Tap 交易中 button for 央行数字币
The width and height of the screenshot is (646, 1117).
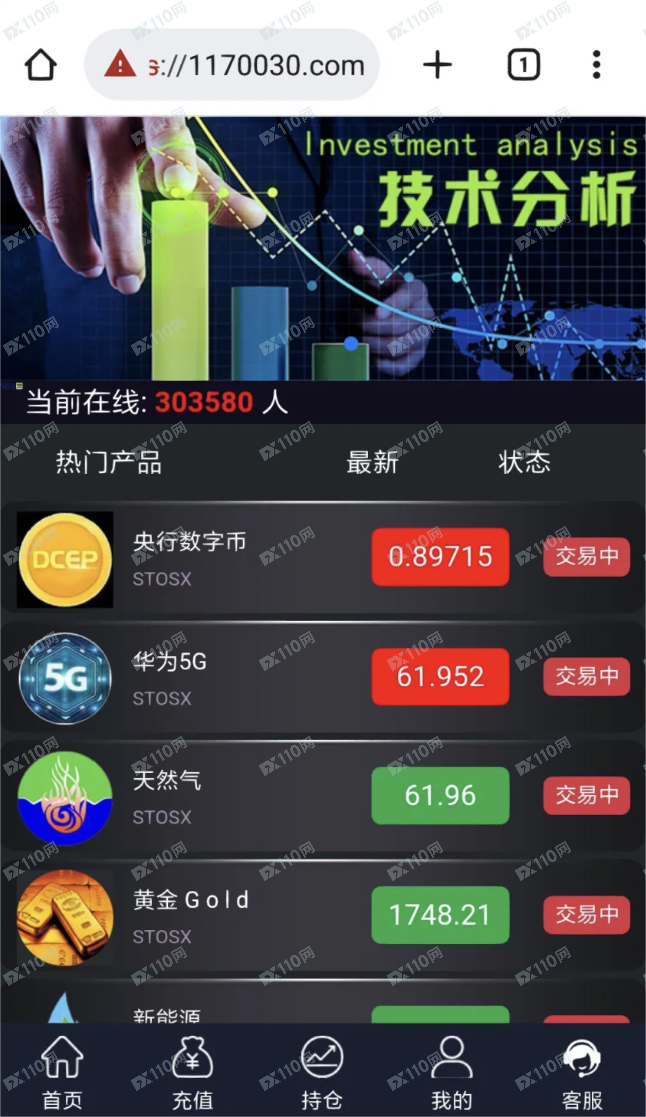tap(586, 557)
